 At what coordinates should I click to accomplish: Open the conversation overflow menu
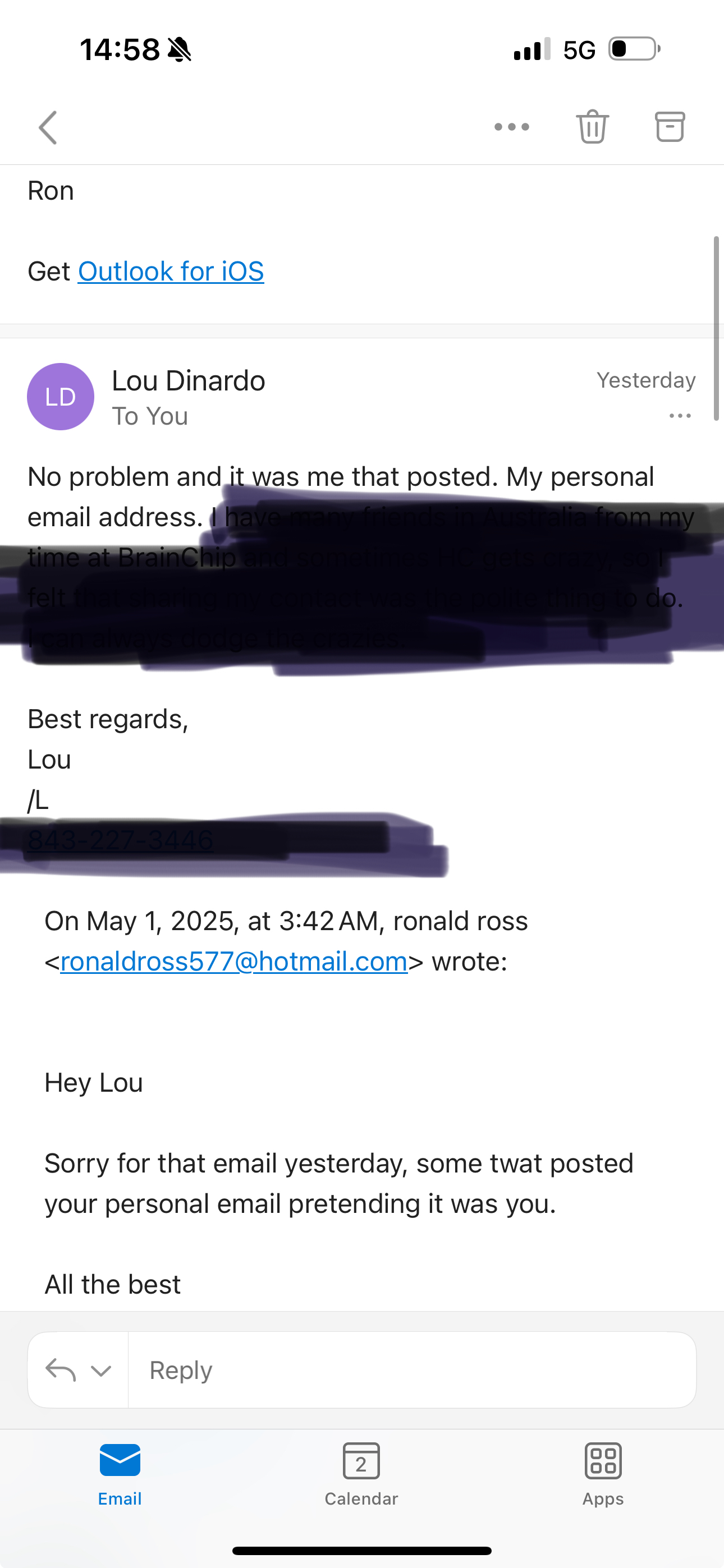click(x=511, y=127)
